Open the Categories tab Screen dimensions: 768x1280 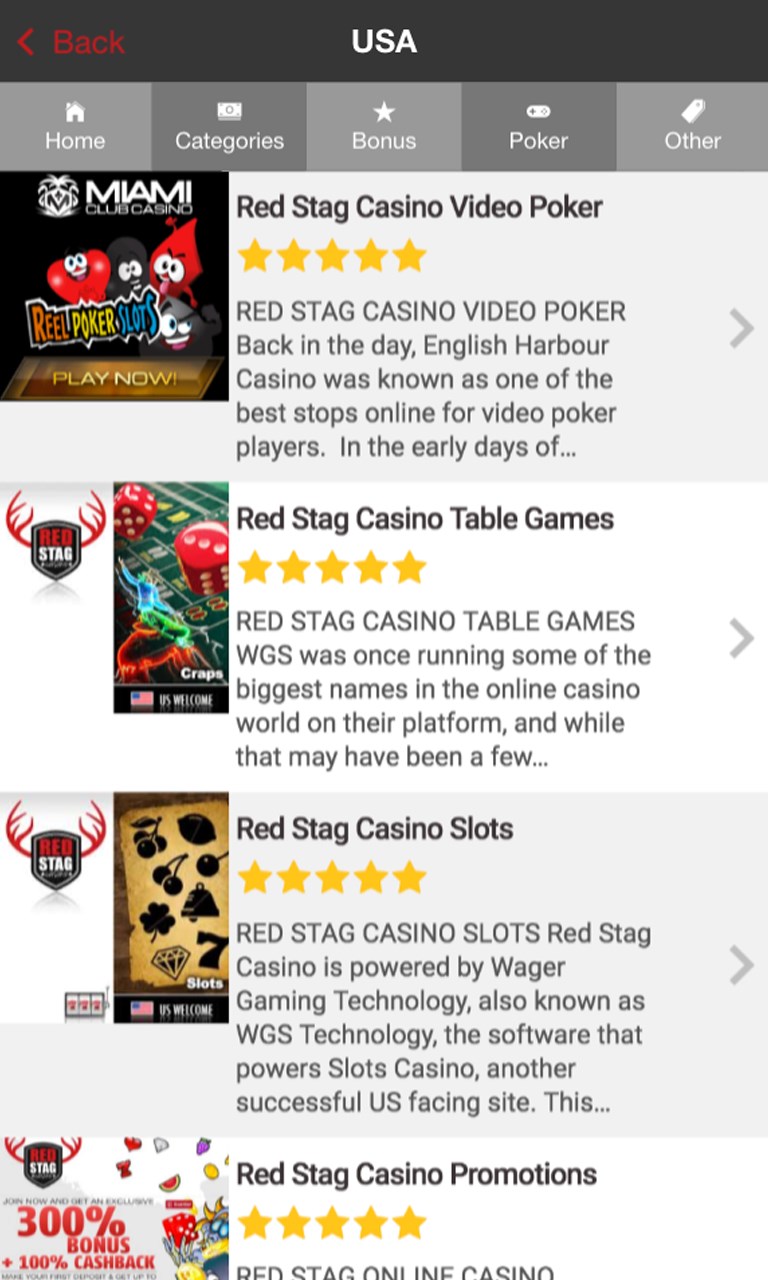[229, 127]
